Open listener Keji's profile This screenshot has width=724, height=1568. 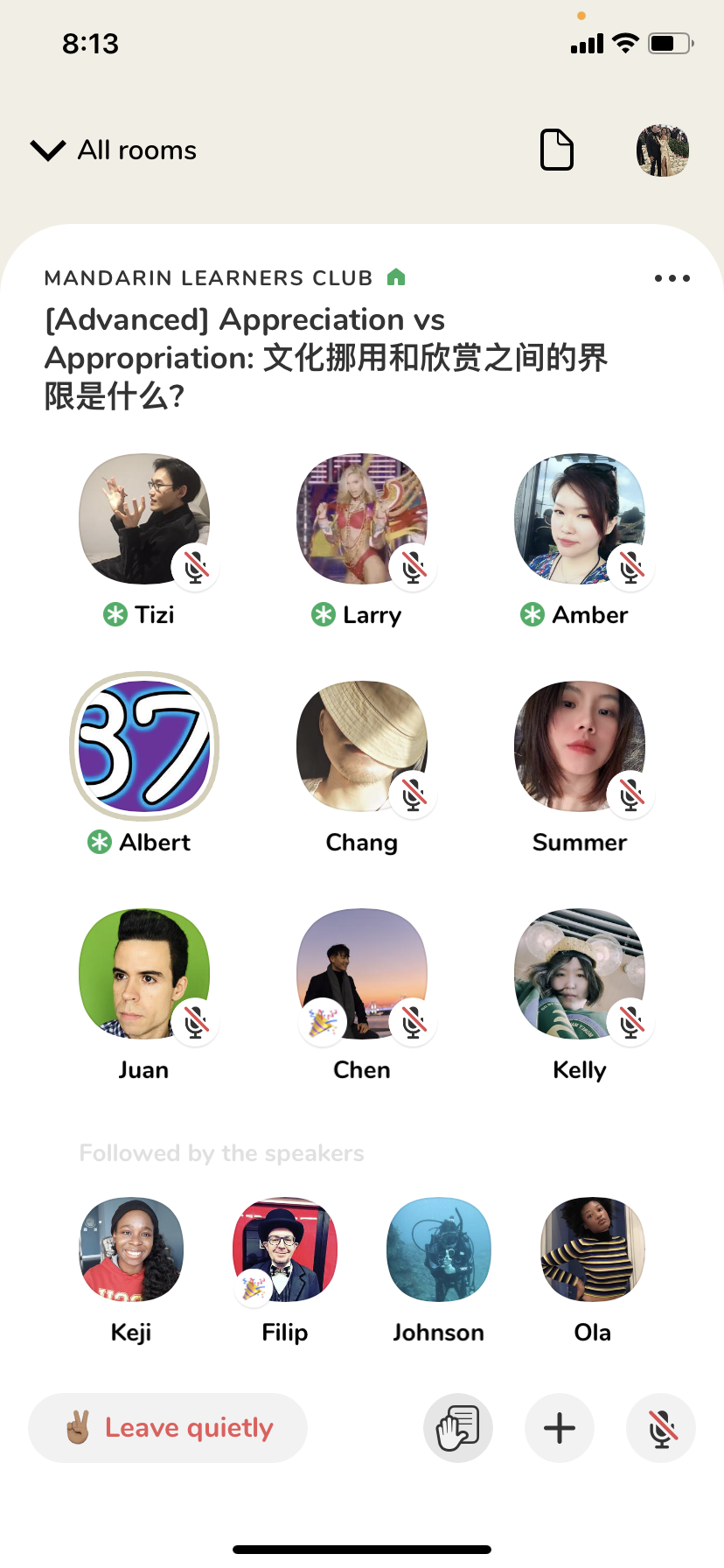coord(131,1249)
